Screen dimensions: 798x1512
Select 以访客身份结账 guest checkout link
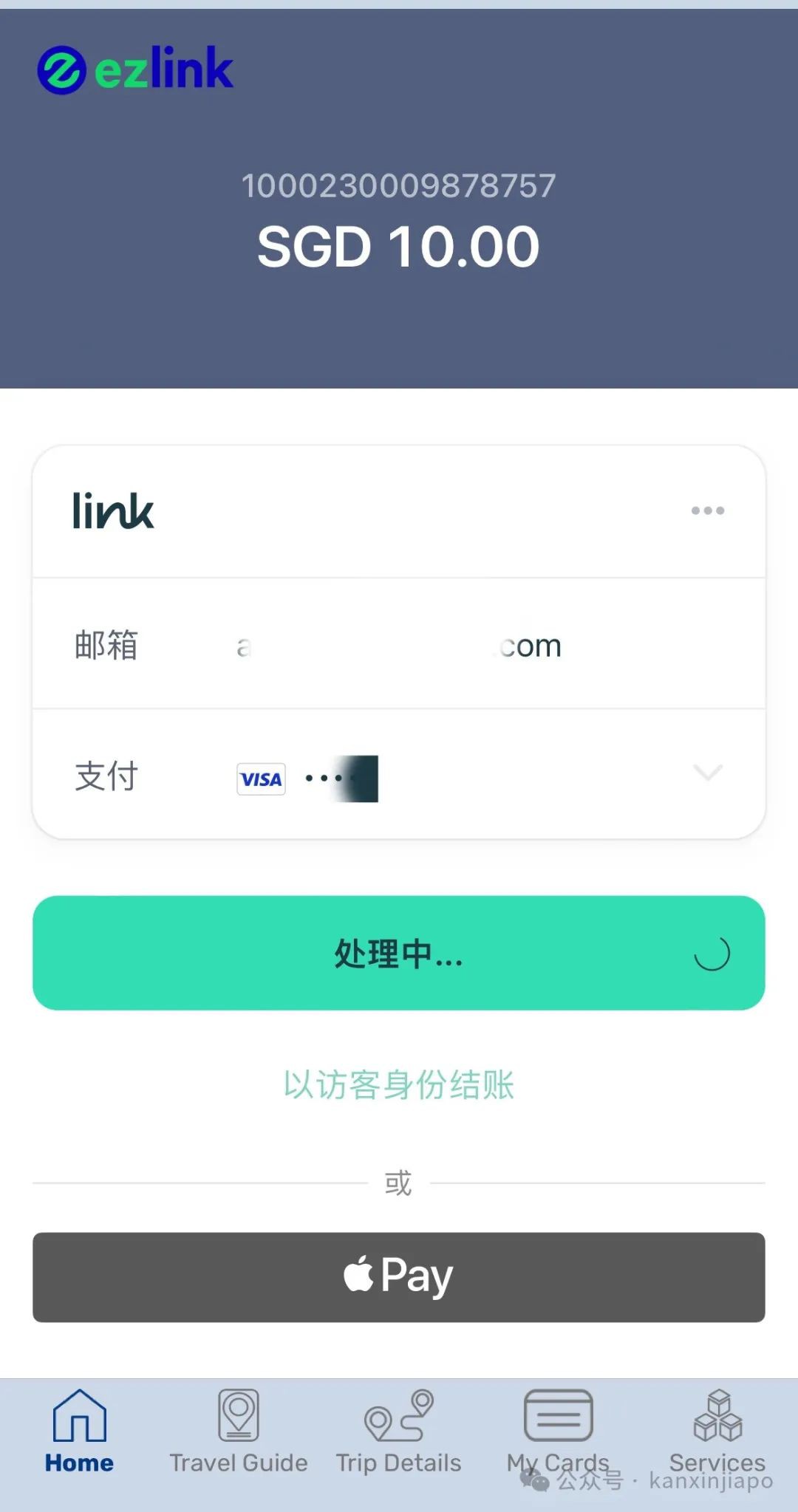[x=399, y=1085]
